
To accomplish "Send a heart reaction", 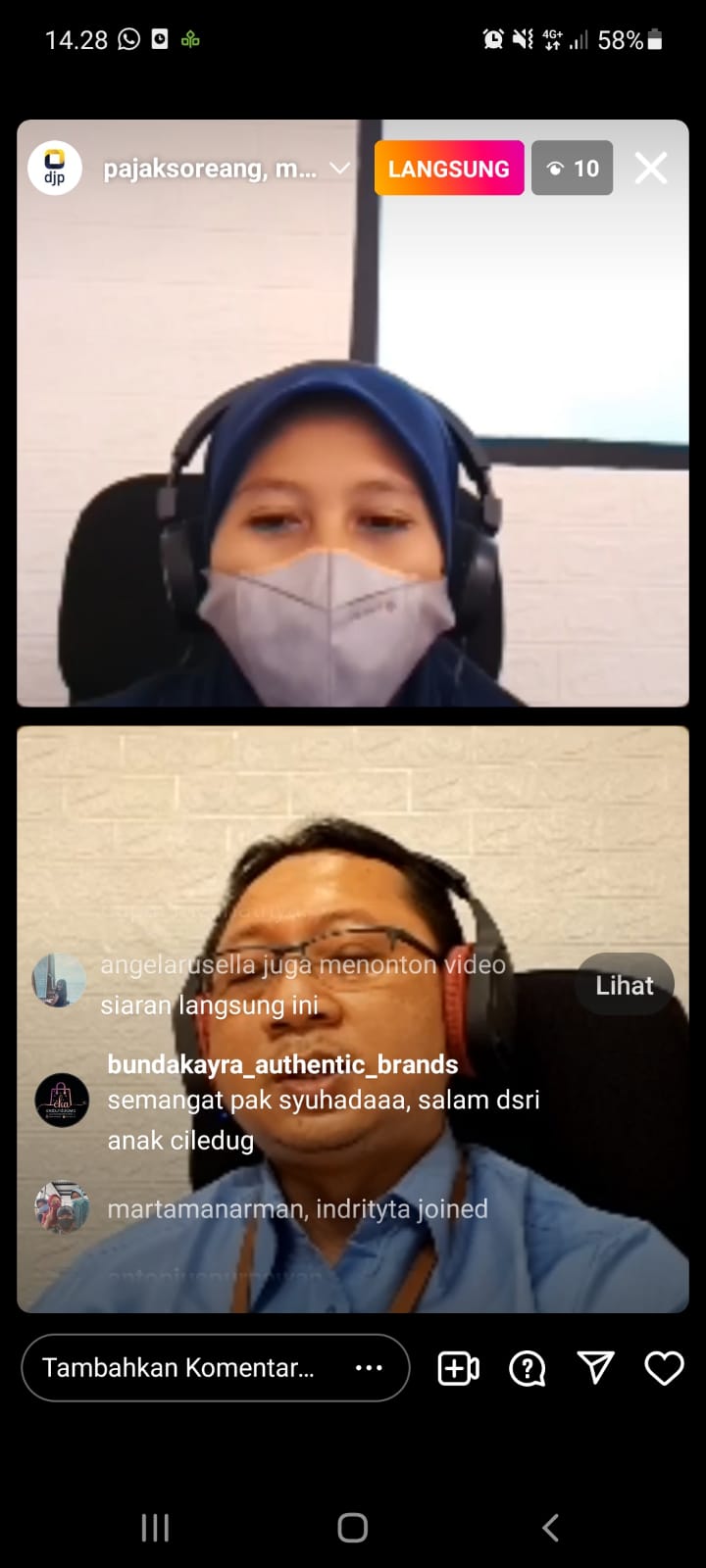I will (x=664, y=1368).
